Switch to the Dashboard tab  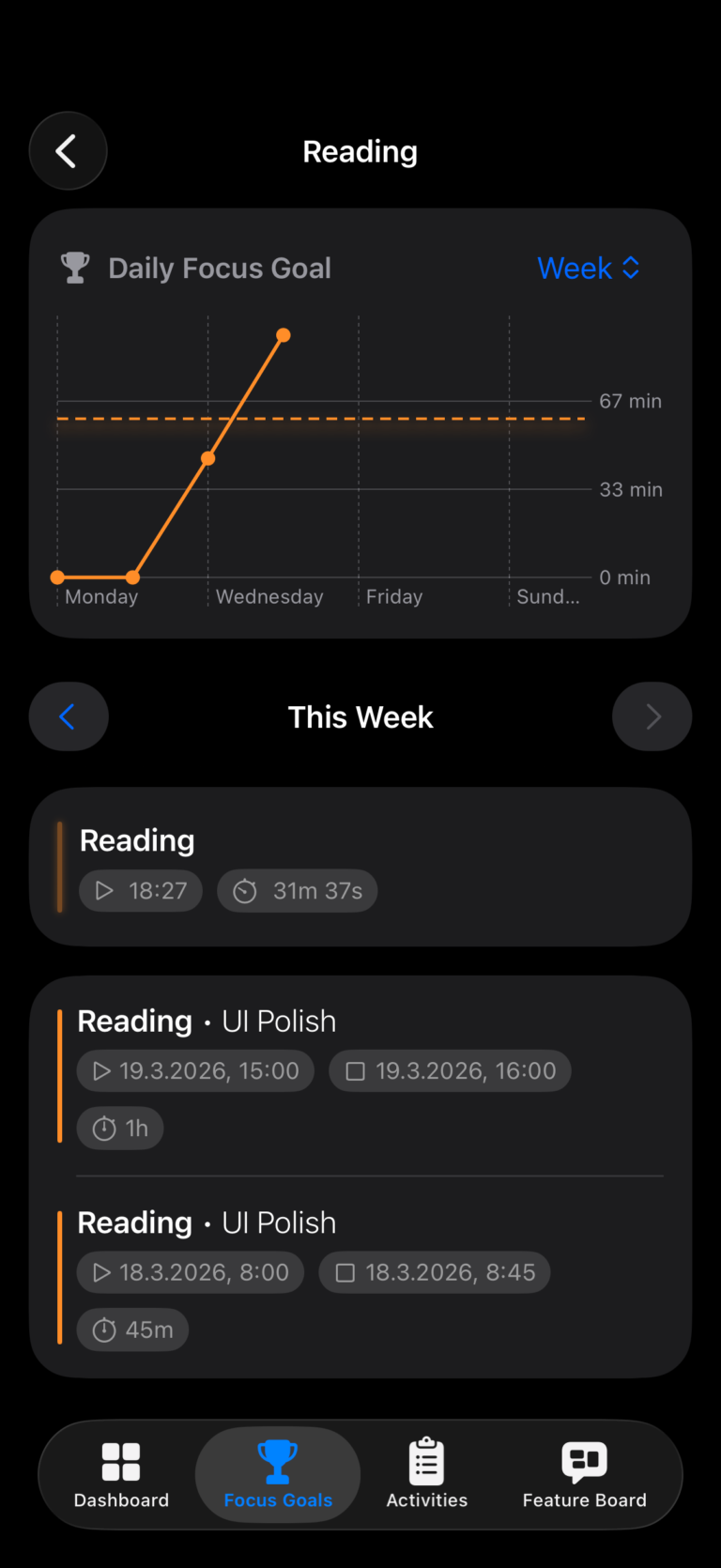121,1474
